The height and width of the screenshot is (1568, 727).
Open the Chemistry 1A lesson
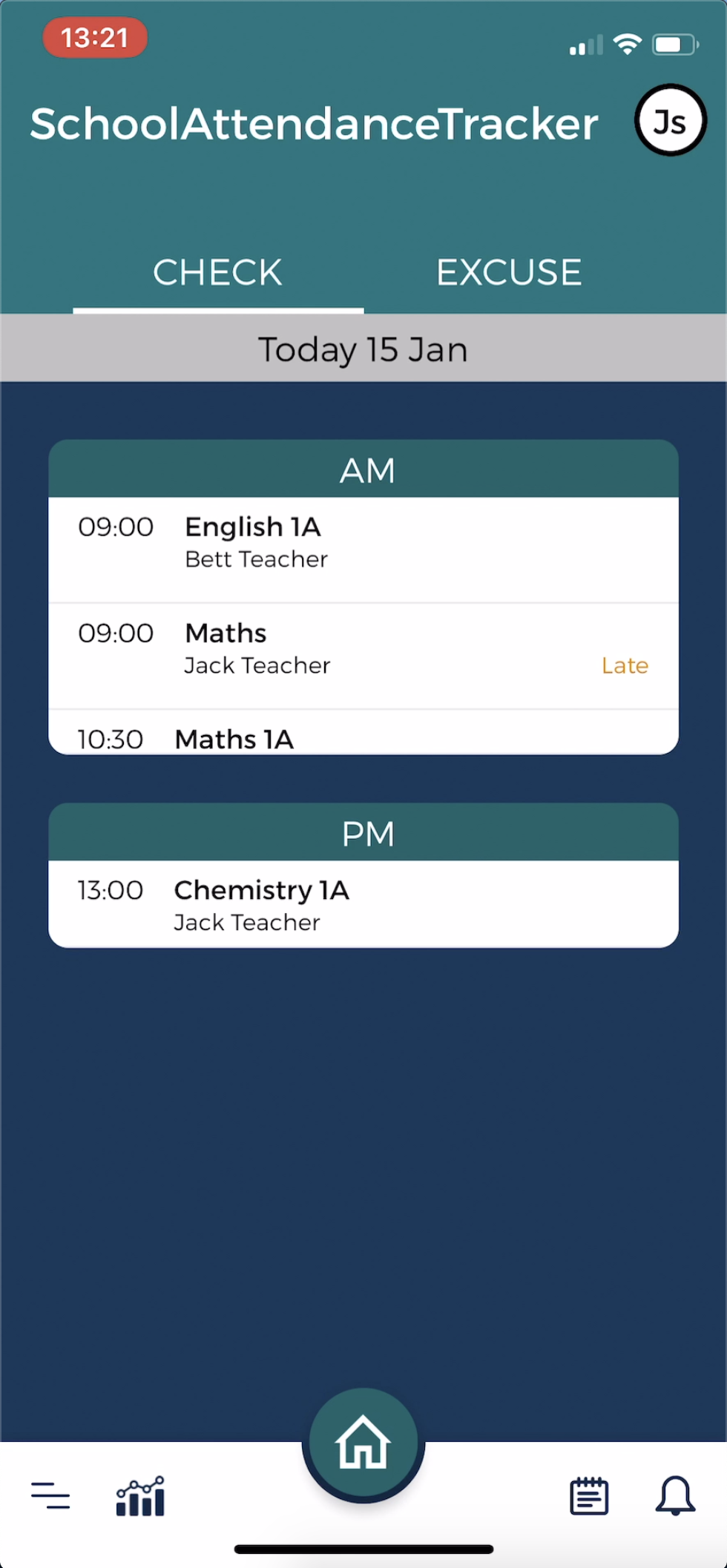363,904
